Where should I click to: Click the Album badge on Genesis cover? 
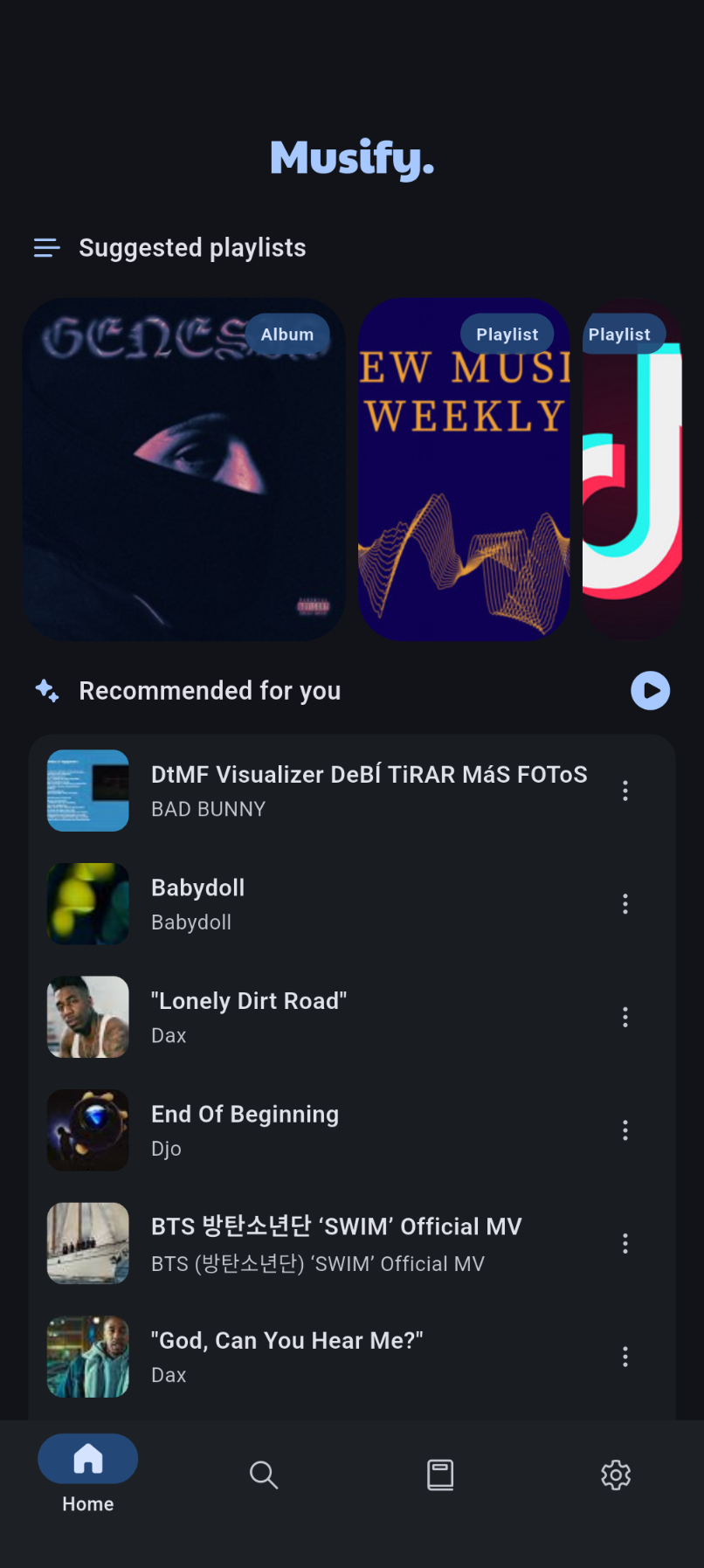click(x=286, y=334)
